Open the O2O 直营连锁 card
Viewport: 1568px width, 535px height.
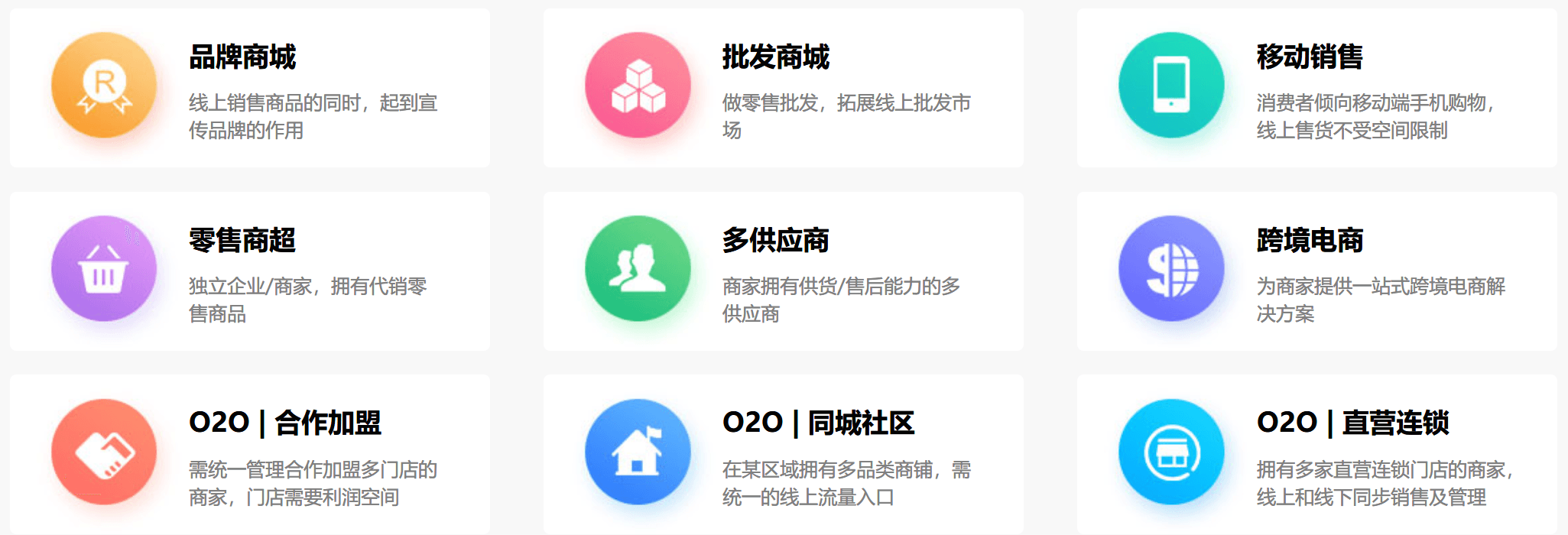click(1316, 454)
